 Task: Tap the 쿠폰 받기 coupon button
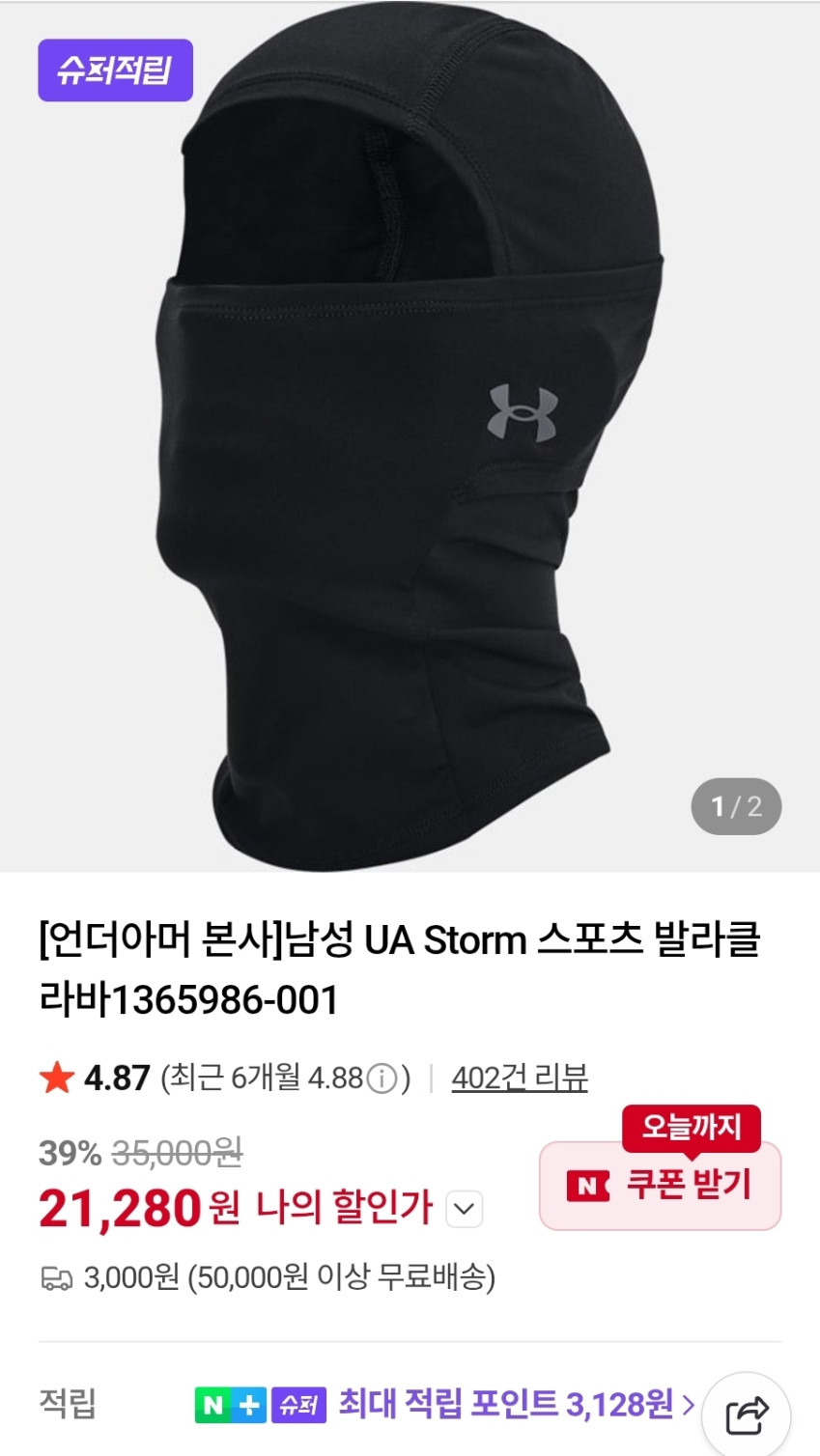coord(660,1186)
